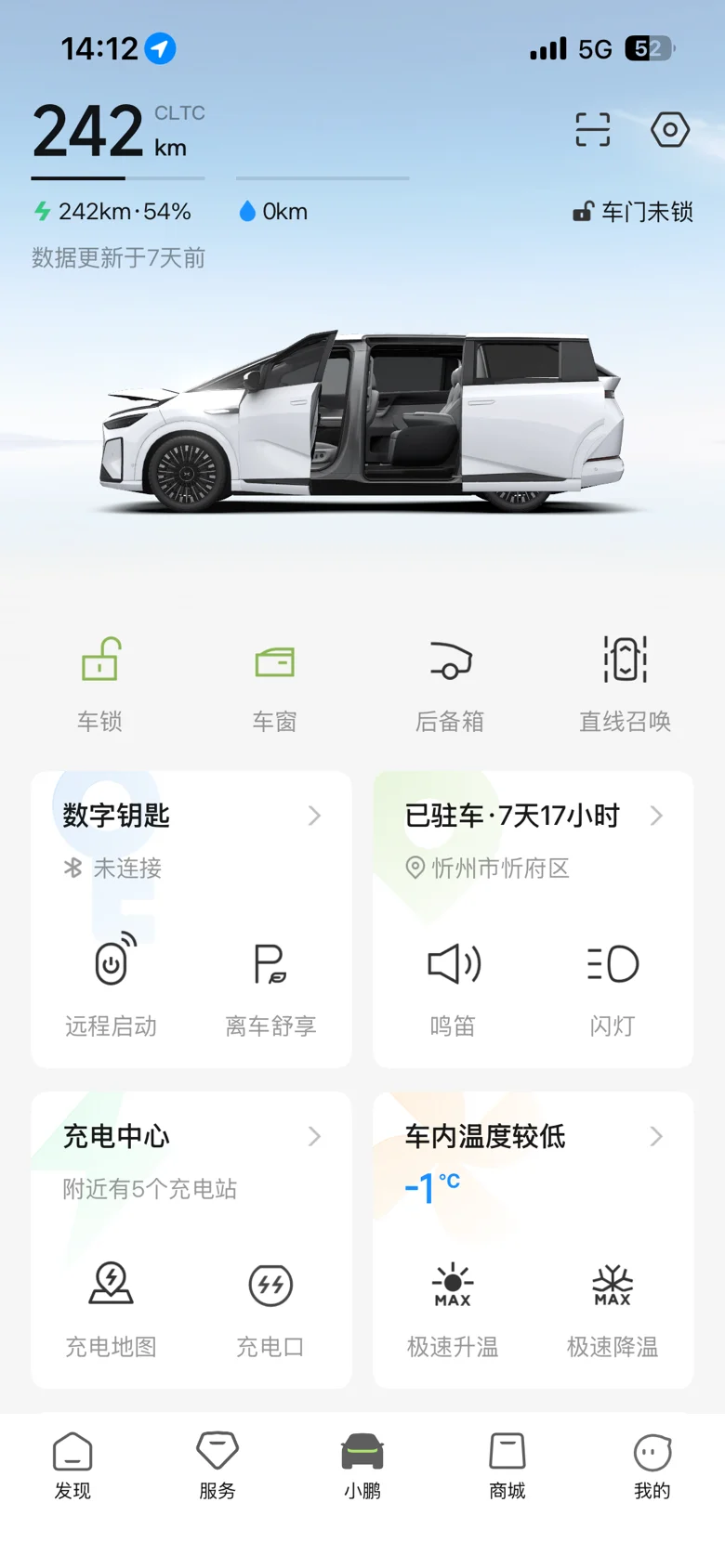The width and height of the screenshot is (725, 1568).
Task: Open the scan code icon
Action: (x=592, y=130)
